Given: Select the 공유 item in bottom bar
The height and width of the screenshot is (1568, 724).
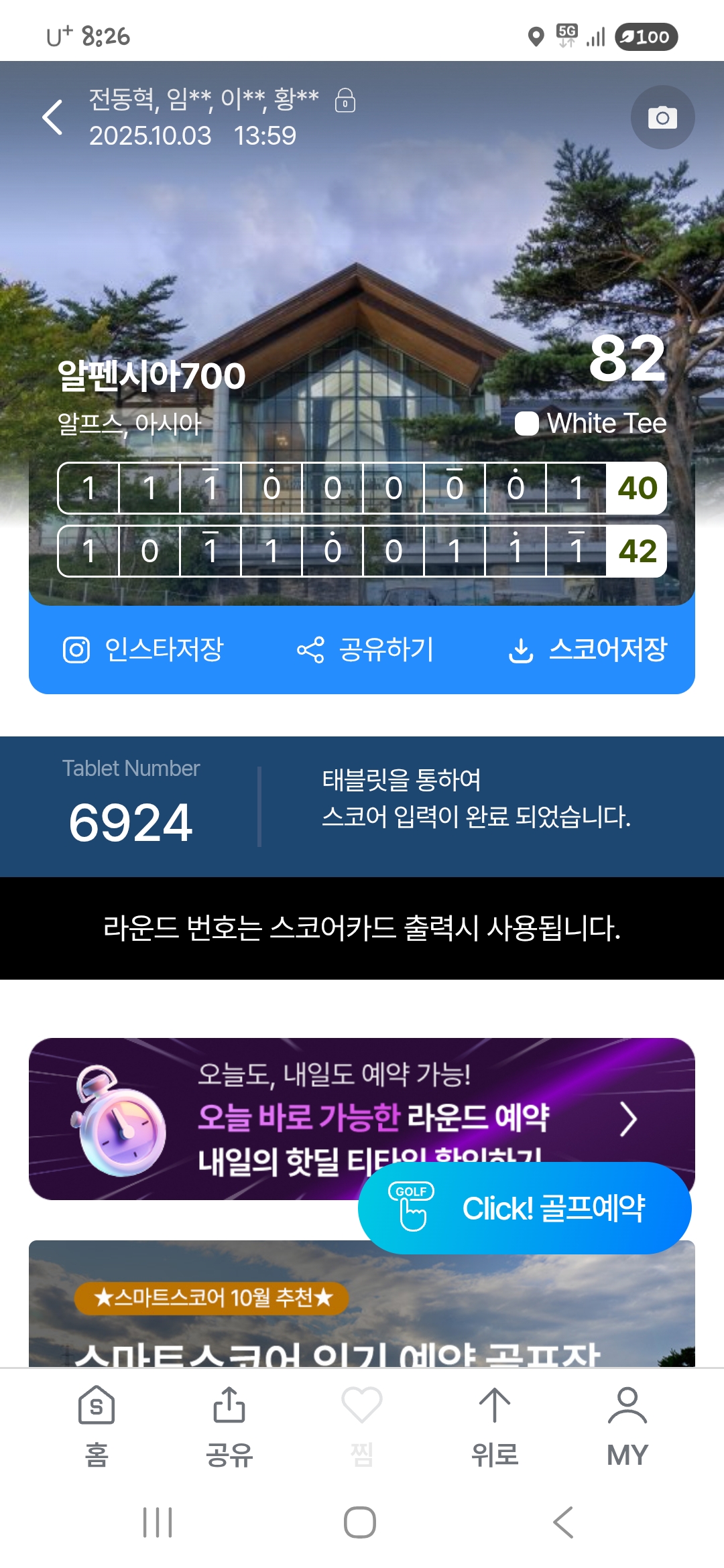Looking at the screenshot, I should [229, 1426].
